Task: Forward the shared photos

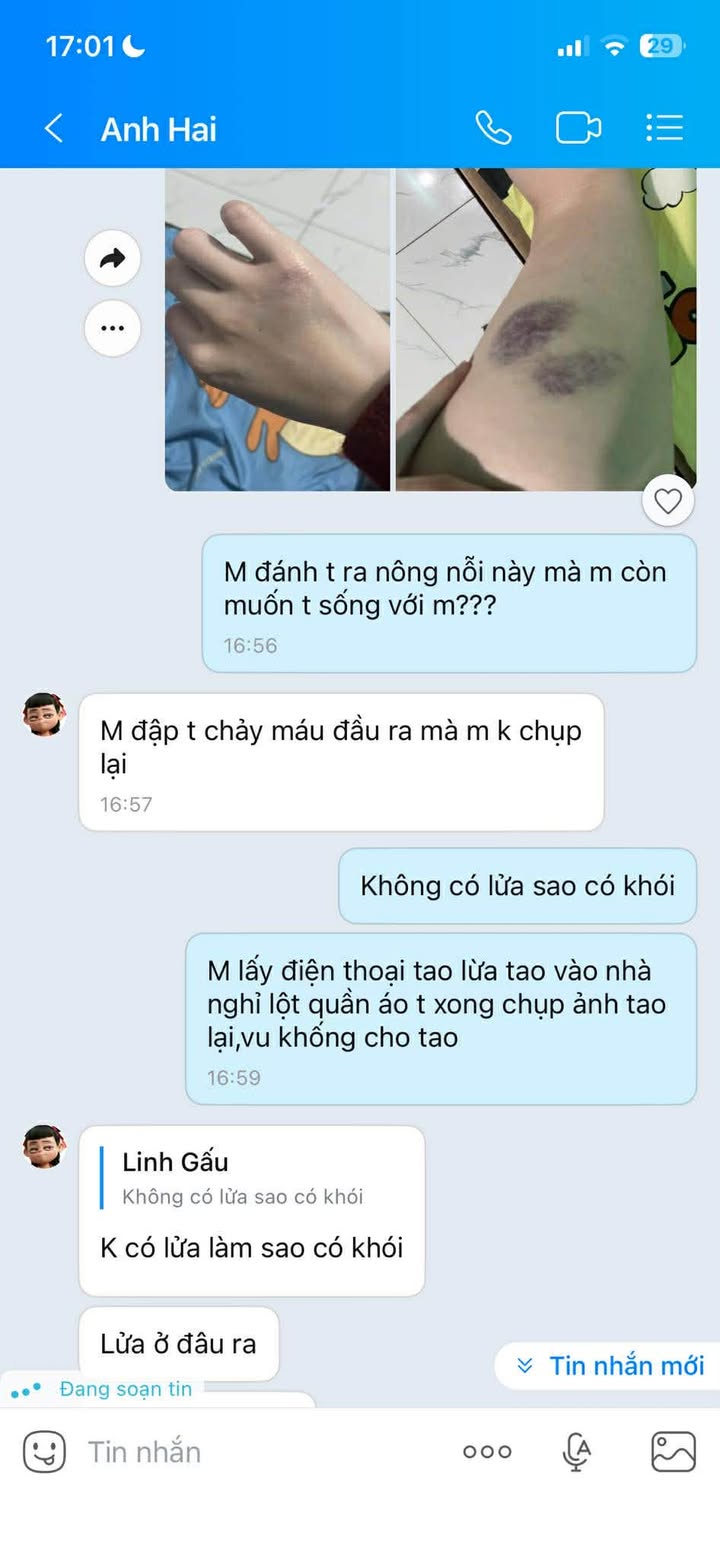Action: pyautogui.click(x=112, y=259)
